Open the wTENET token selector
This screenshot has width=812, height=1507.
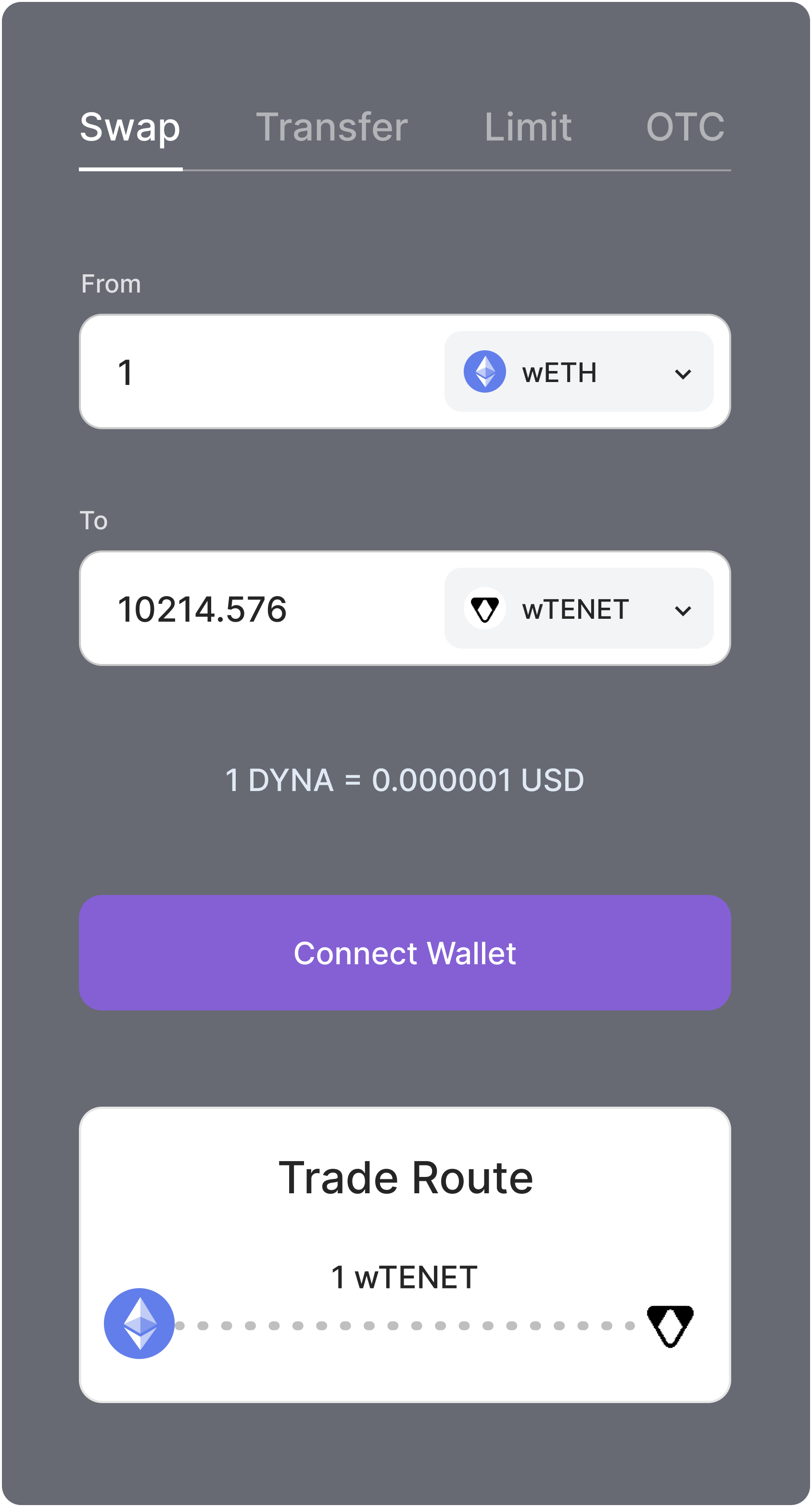(x=579, y=609)
